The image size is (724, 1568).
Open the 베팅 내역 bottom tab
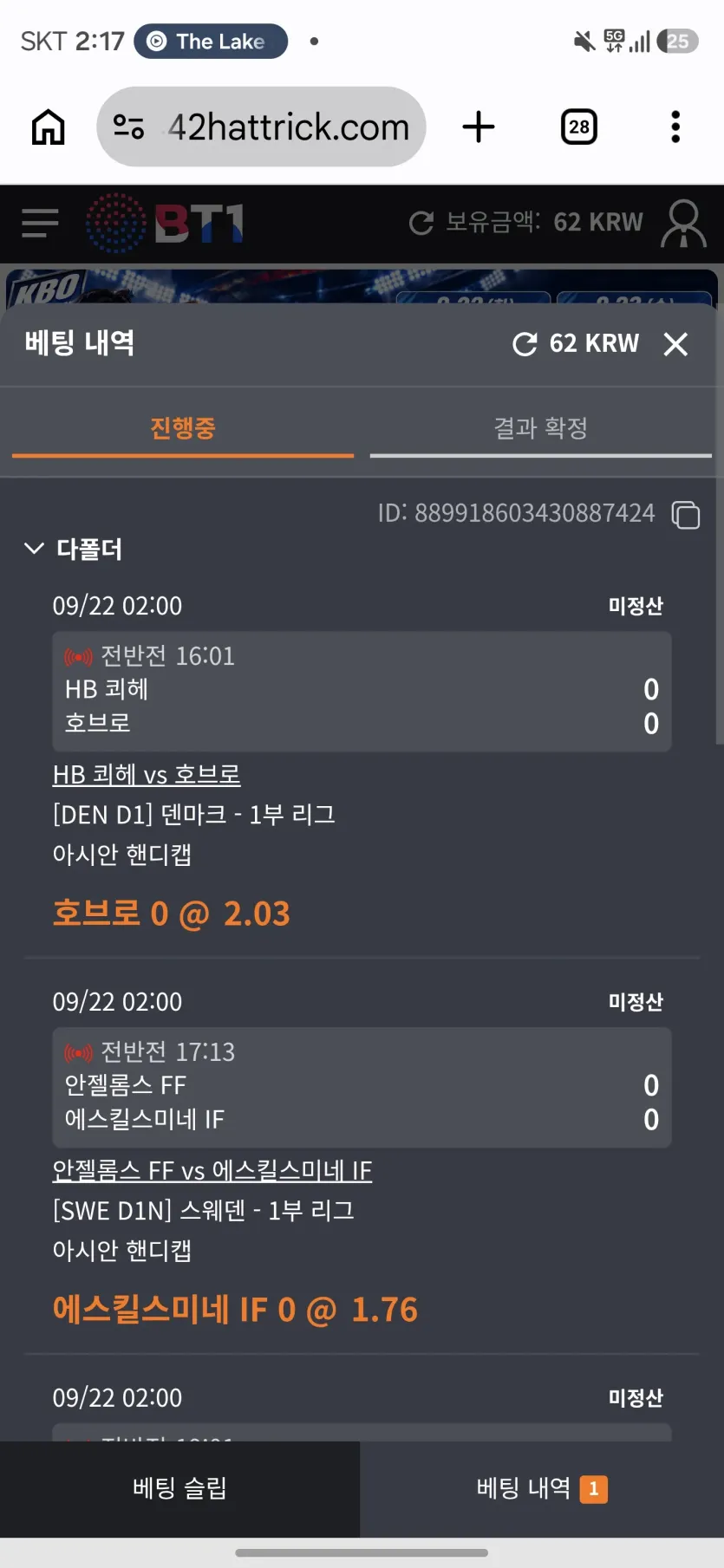542,1488
